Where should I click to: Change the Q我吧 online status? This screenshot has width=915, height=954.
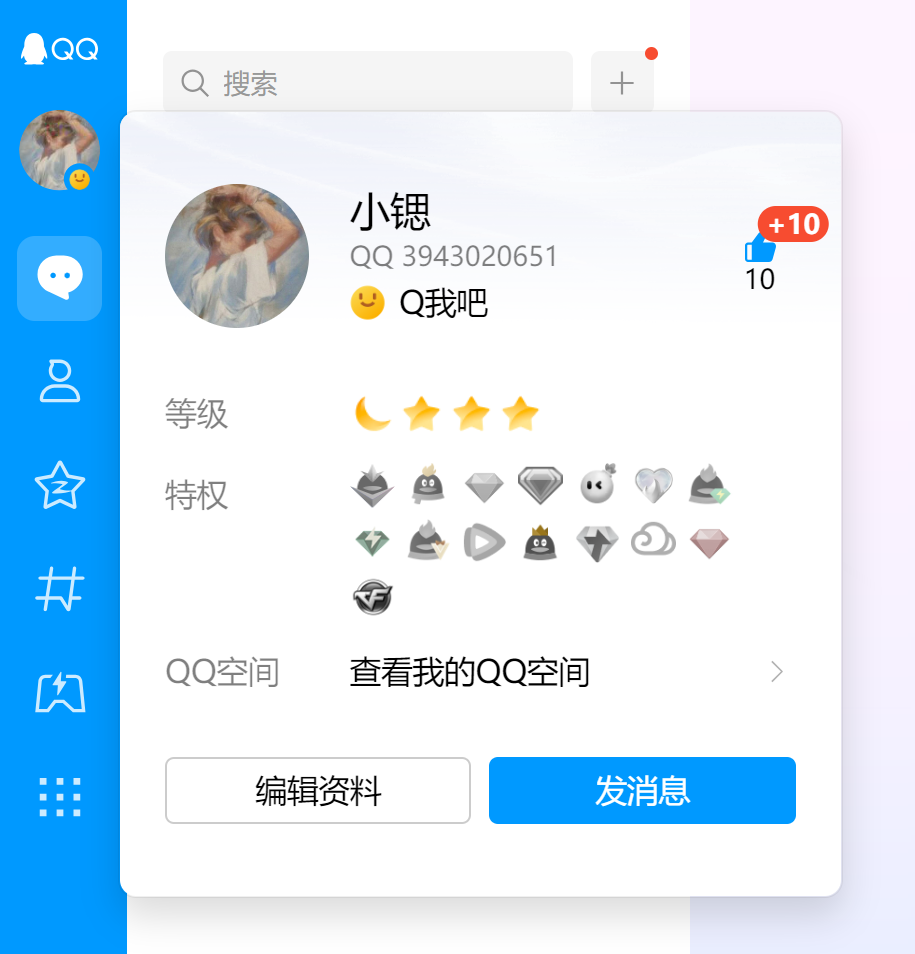coord(420,303)
